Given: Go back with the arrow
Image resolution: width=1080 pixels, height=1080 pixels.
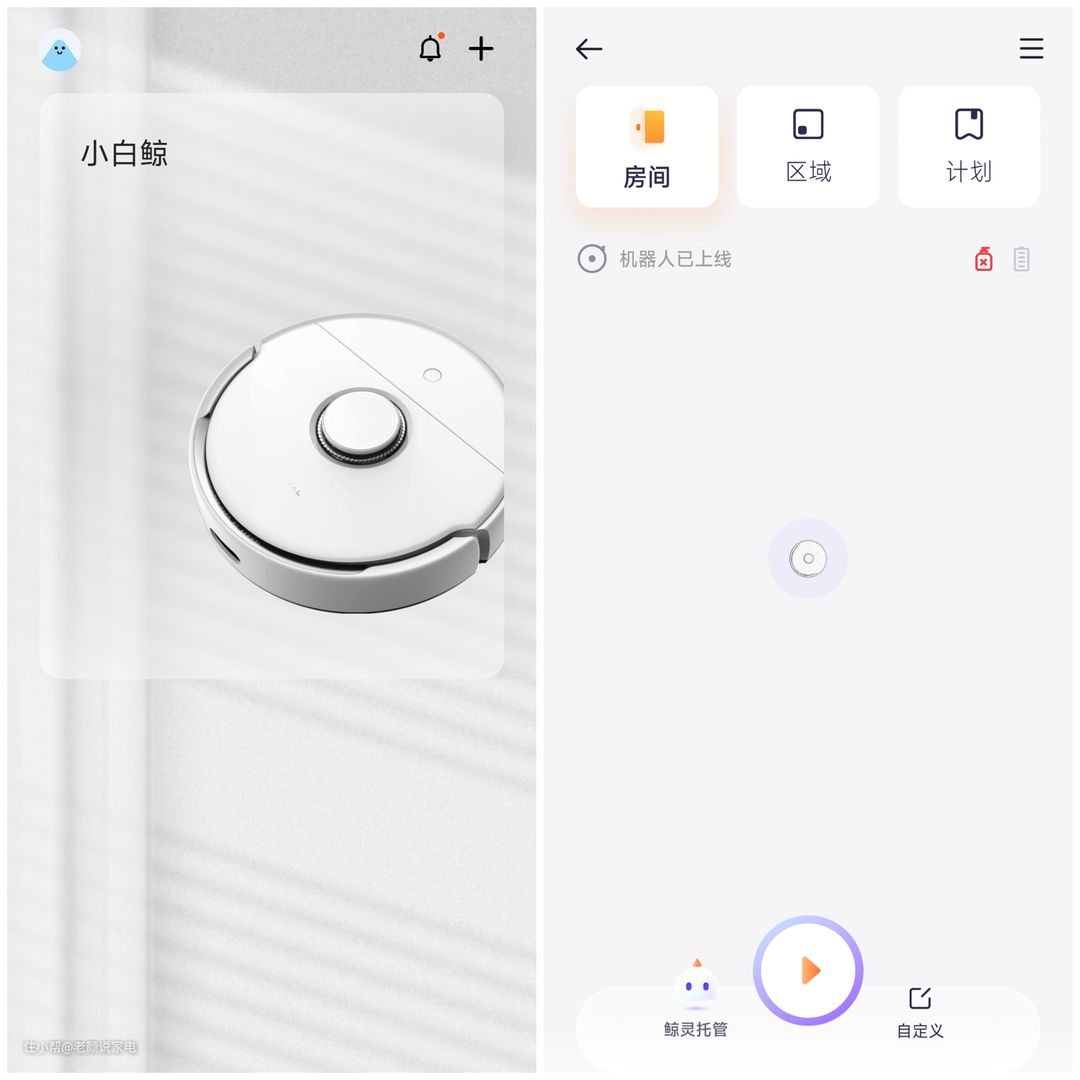Looking at the screenshot, I should [589, 49].
